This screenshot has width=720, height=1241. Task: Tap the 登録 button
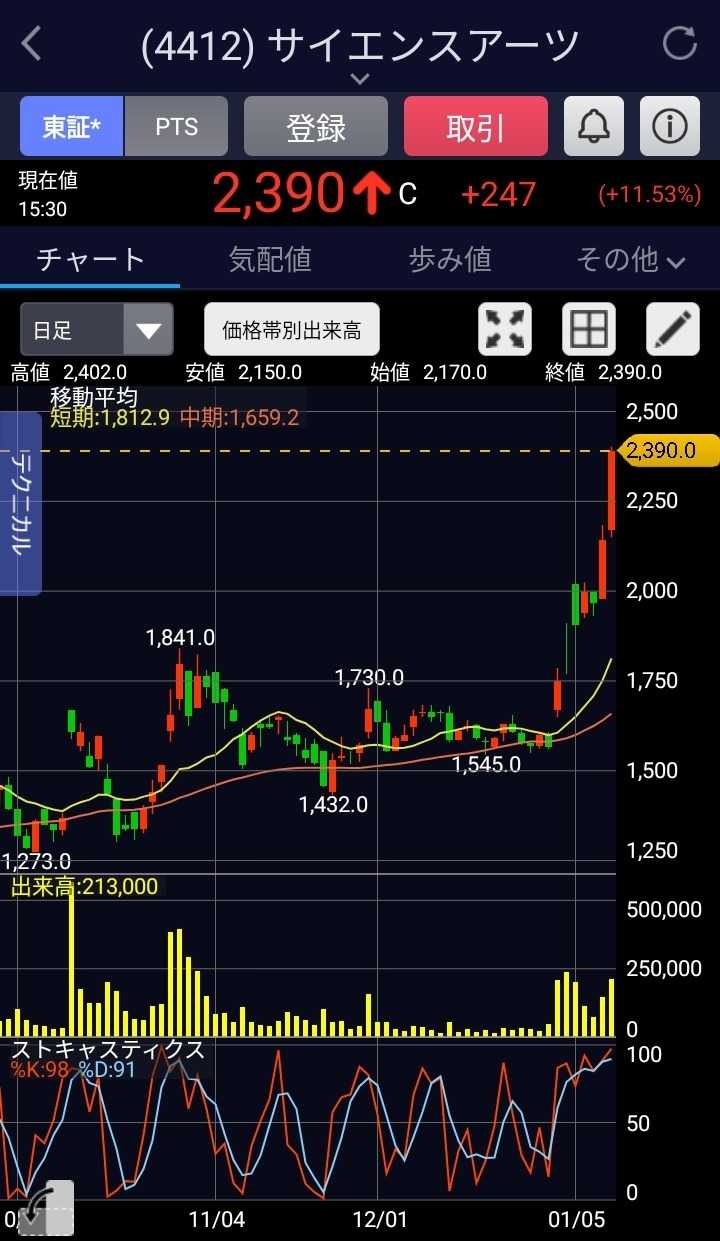[316, 127]
